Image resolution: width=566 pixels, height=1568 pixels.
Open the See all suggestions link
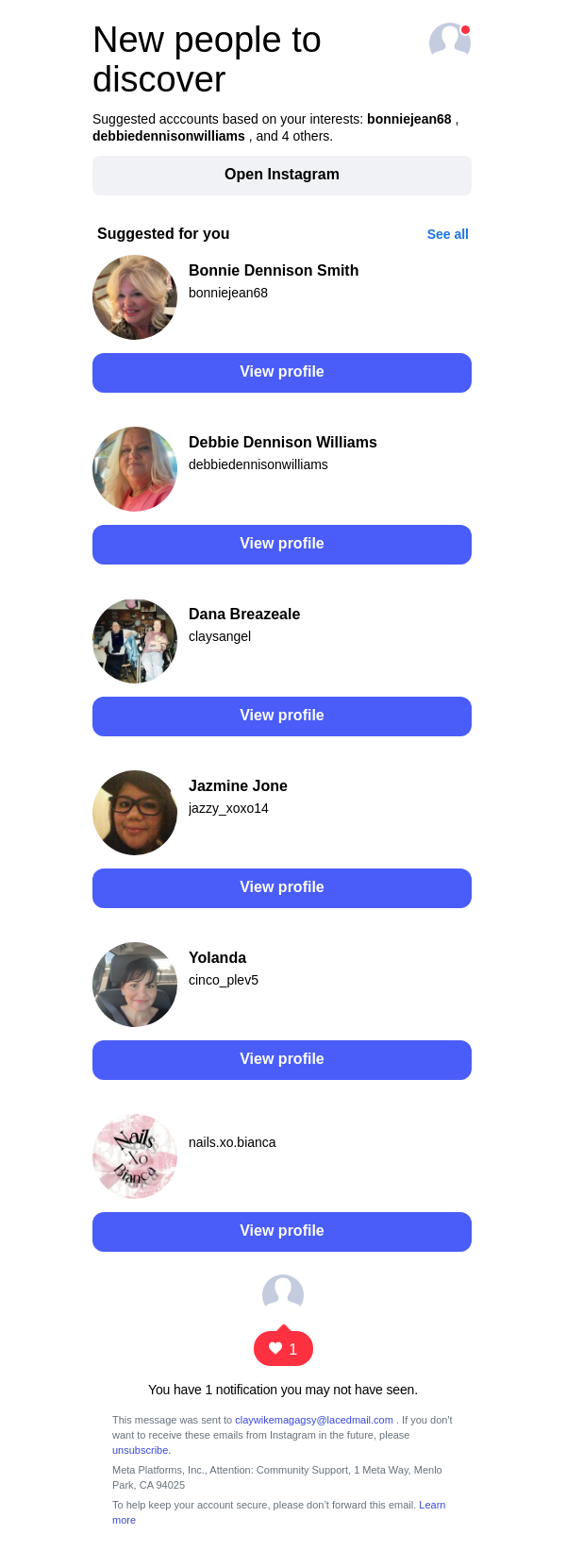point(447,234)
